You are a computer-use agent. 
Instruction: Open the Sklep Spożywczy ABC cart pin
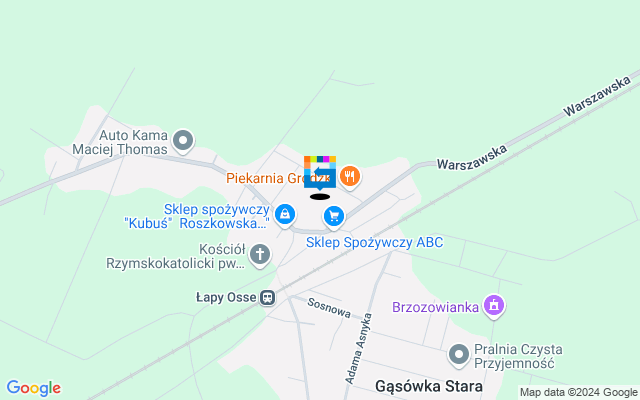(334, 215)
